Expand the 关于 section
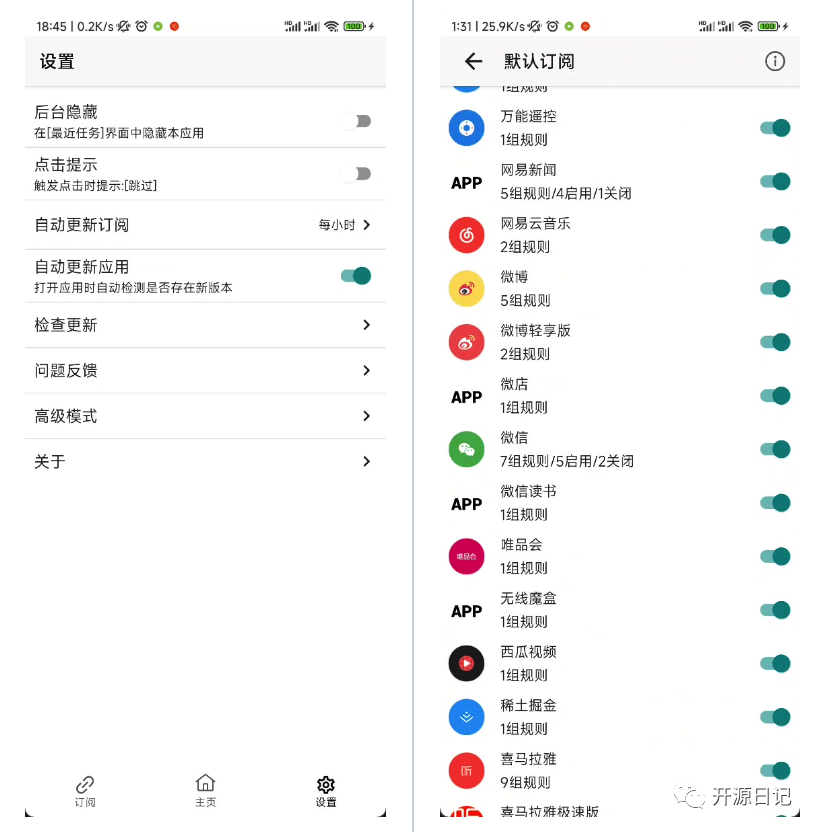This screenshot has width=818, height=832. point(205,462)
